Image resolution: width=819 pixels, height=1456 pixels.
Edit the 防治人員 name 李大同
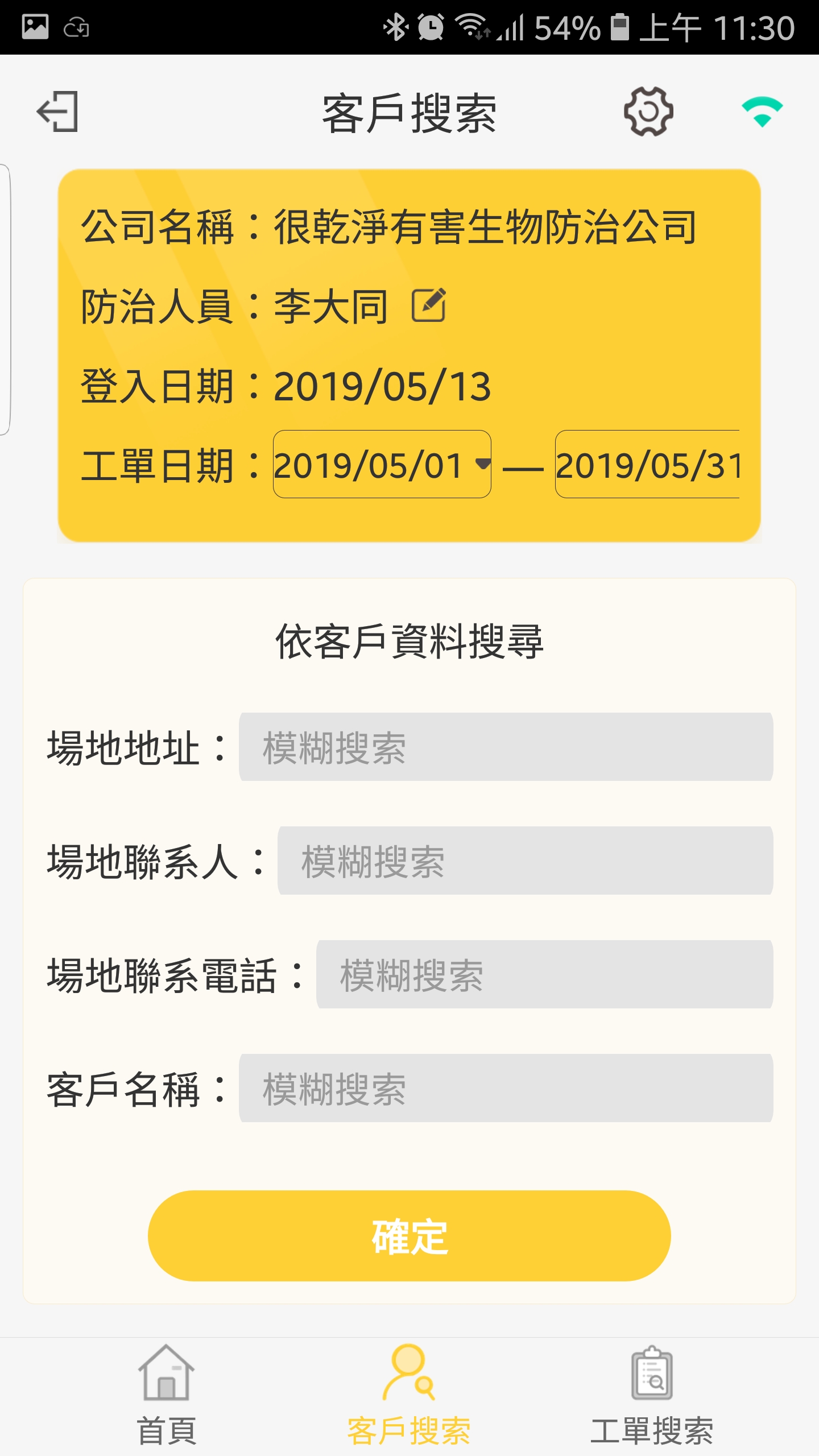pyautogui.click(x=429, y=305)
